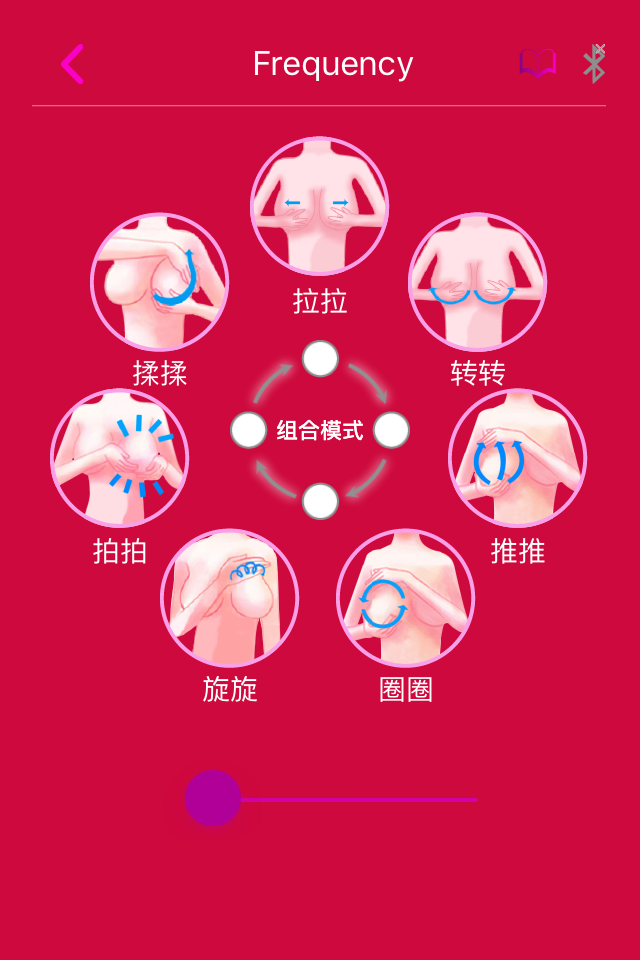Viewport: 640px width, 960px height.
Task: Tap the 组合模式 combination mode center
Action: coord(320,431)
